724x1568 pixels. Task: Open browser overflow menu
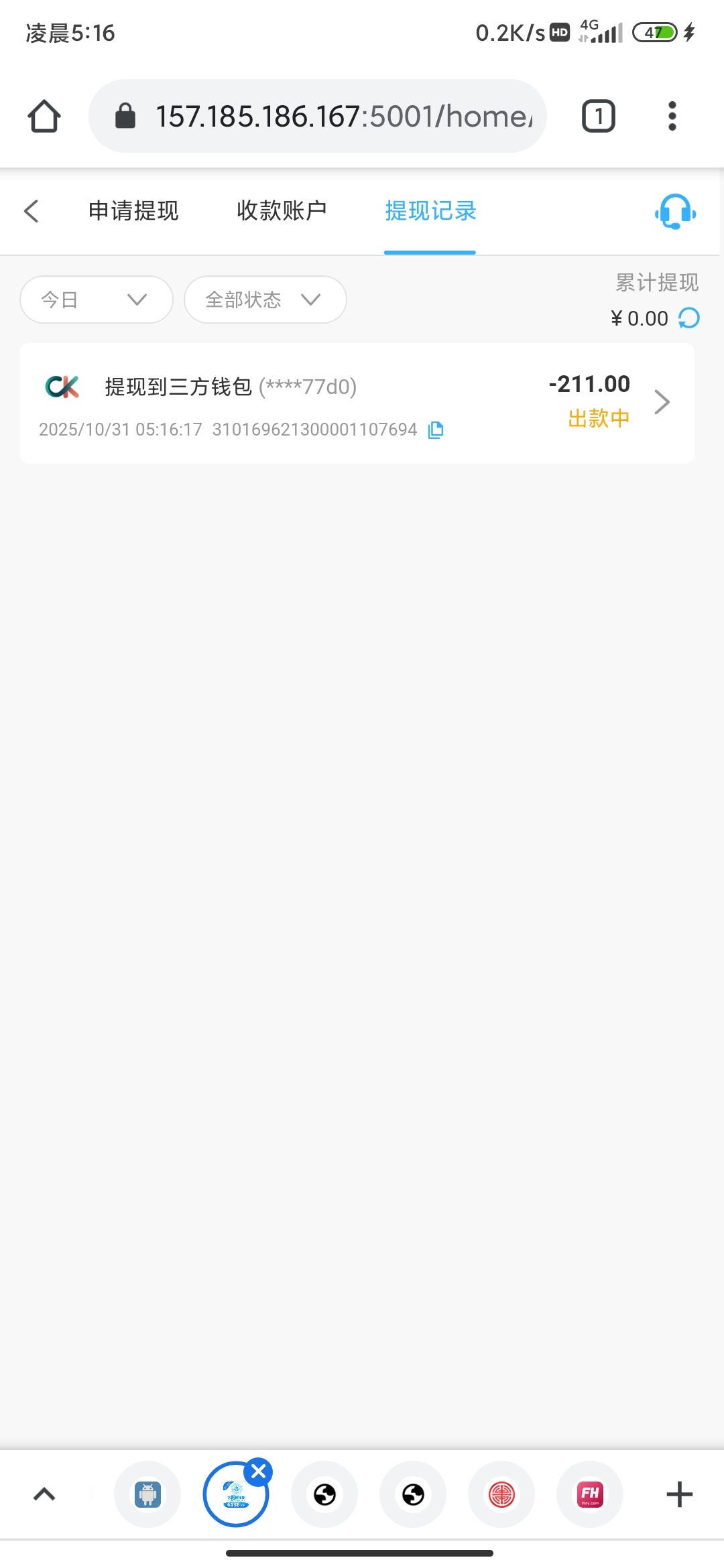(x=672, y=115)
